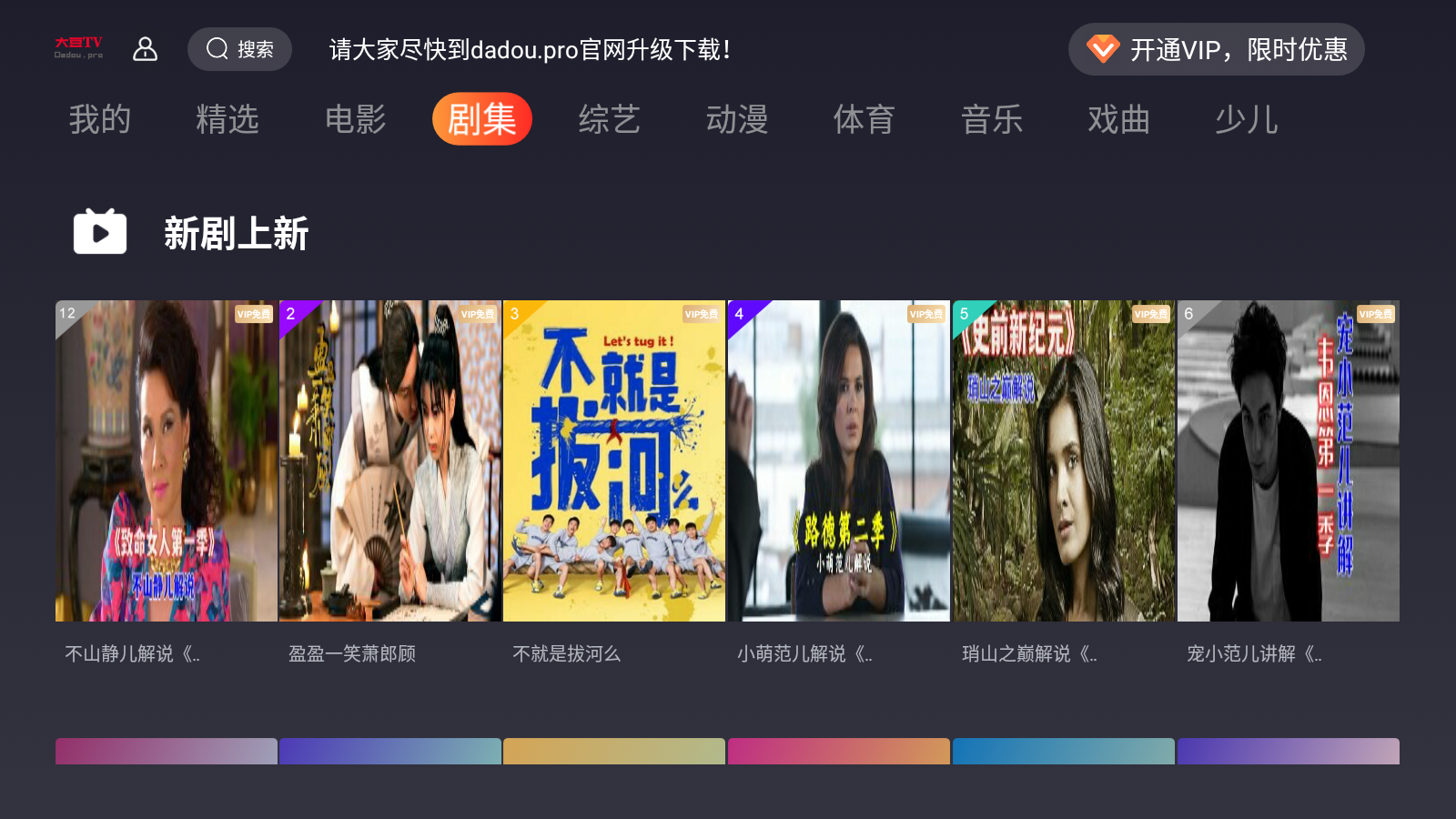Switch to the 精选 tab
The image size is (1456, 819).
point(227,119)
